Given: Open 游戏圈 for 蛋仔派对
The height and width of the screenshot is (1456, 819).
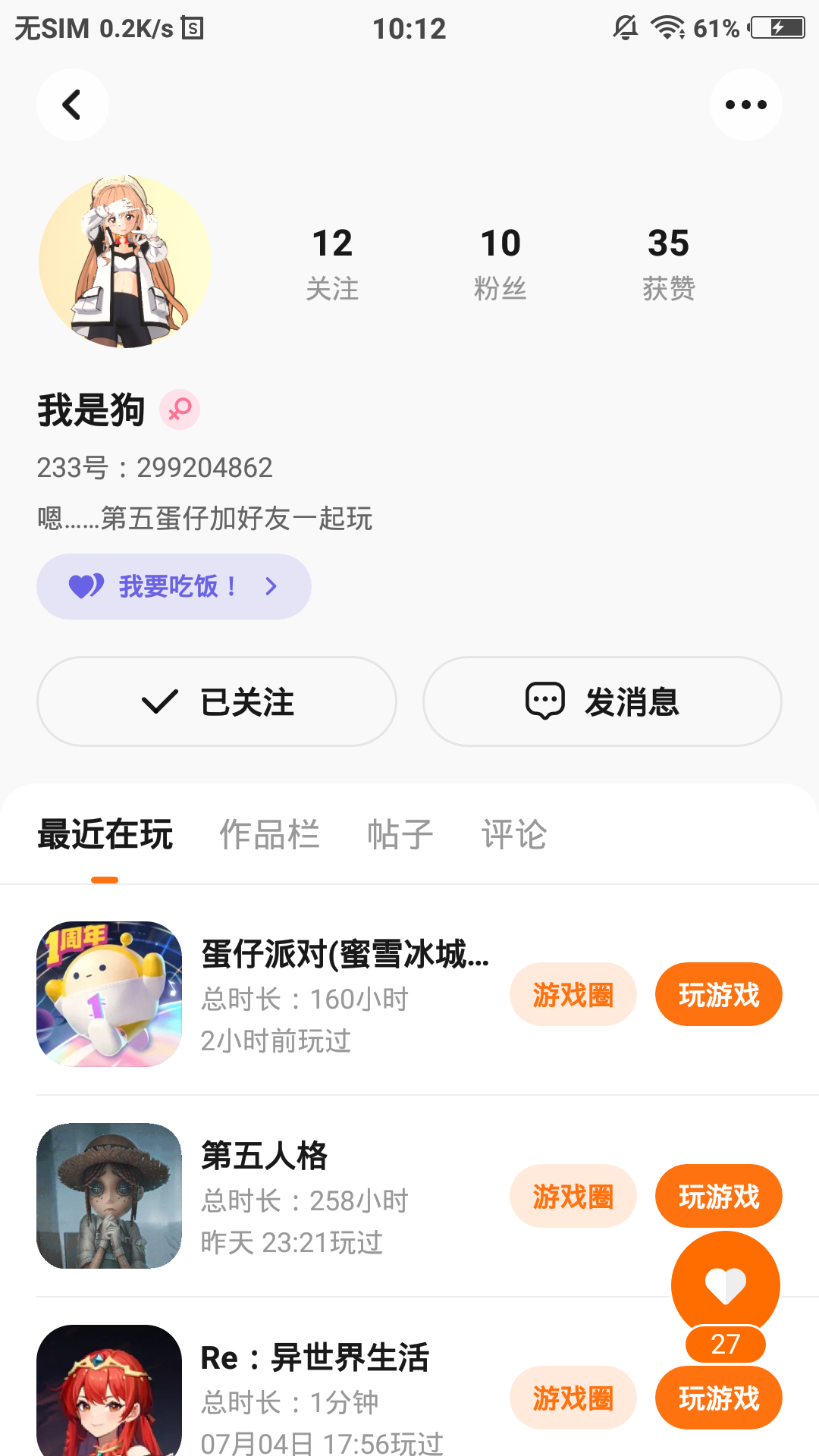Looking at the screenshot, I should [x=573, y=994].
